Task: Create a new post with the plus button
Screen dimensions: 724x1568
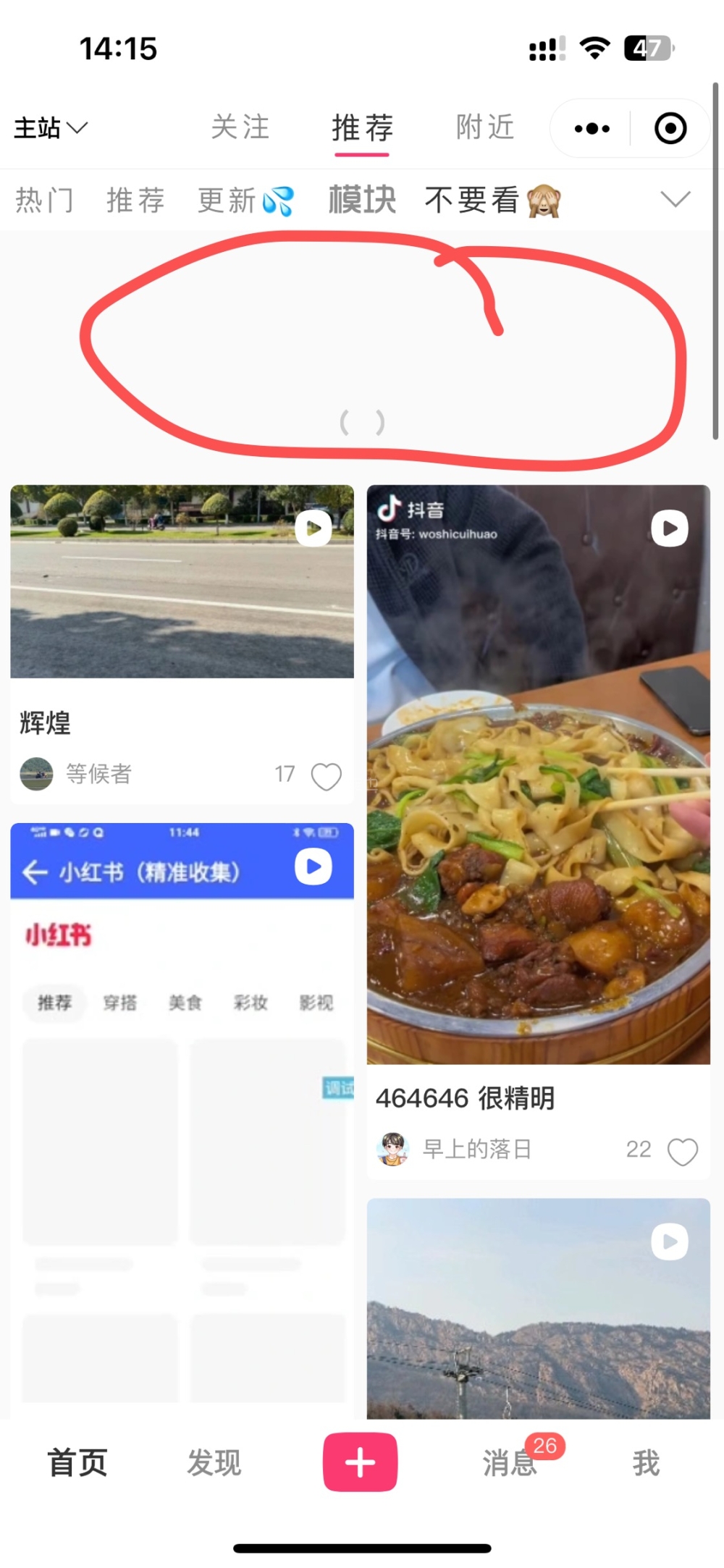Action: (360, 1462)
